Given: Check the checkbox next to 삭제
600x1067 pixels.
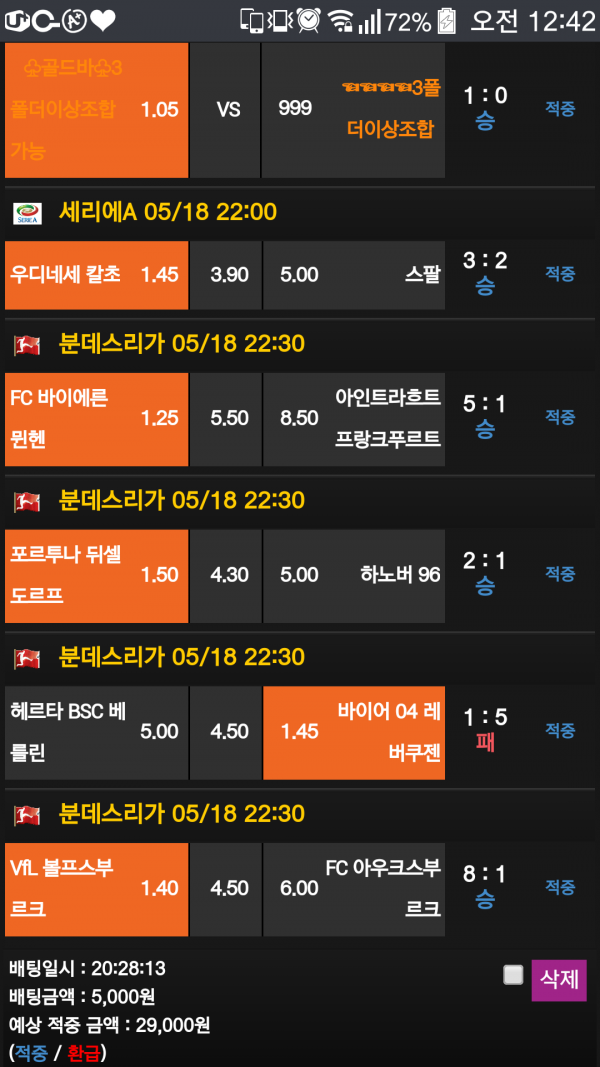Looking at the screenshot, I should [513, 975].
